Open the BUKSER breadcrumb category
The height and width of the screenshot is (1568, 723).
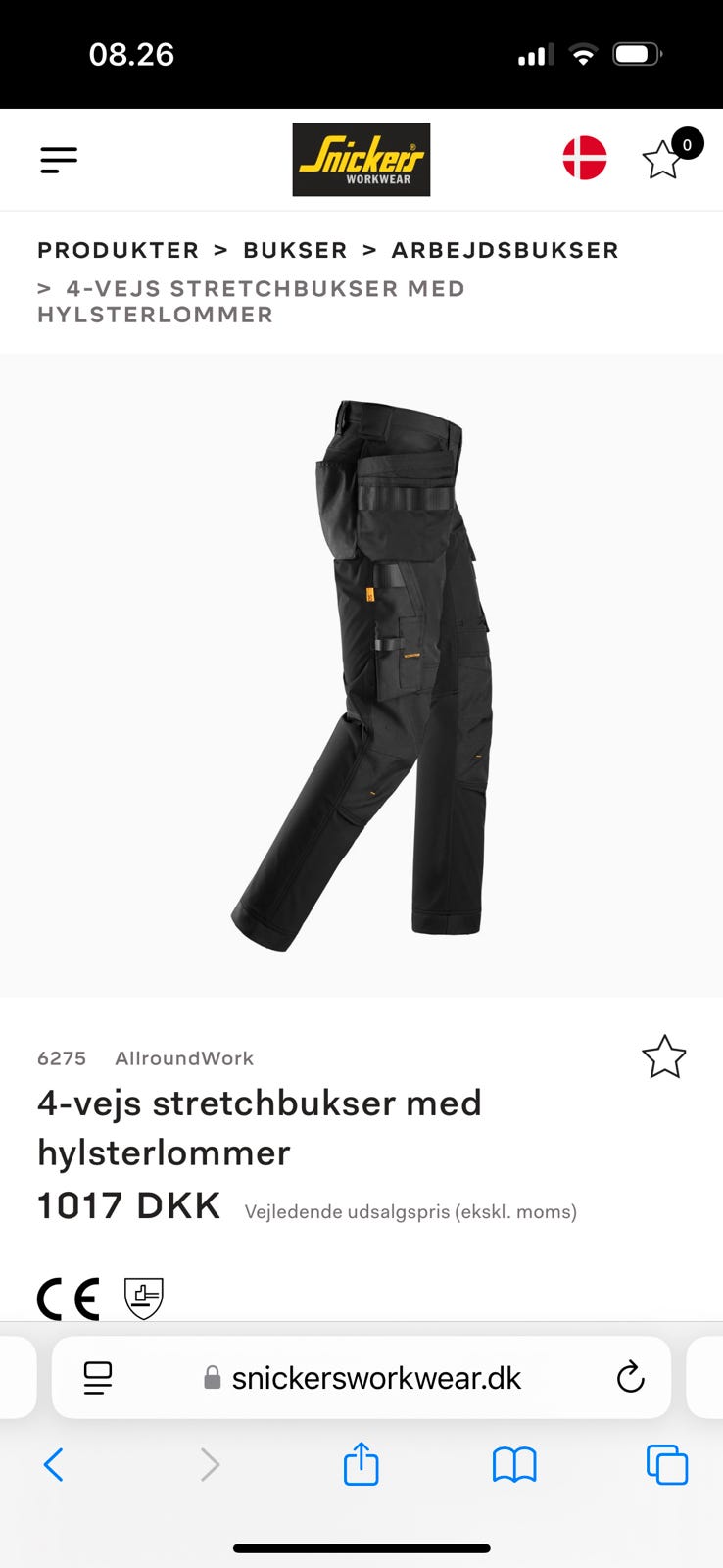(x=295, y=250)
